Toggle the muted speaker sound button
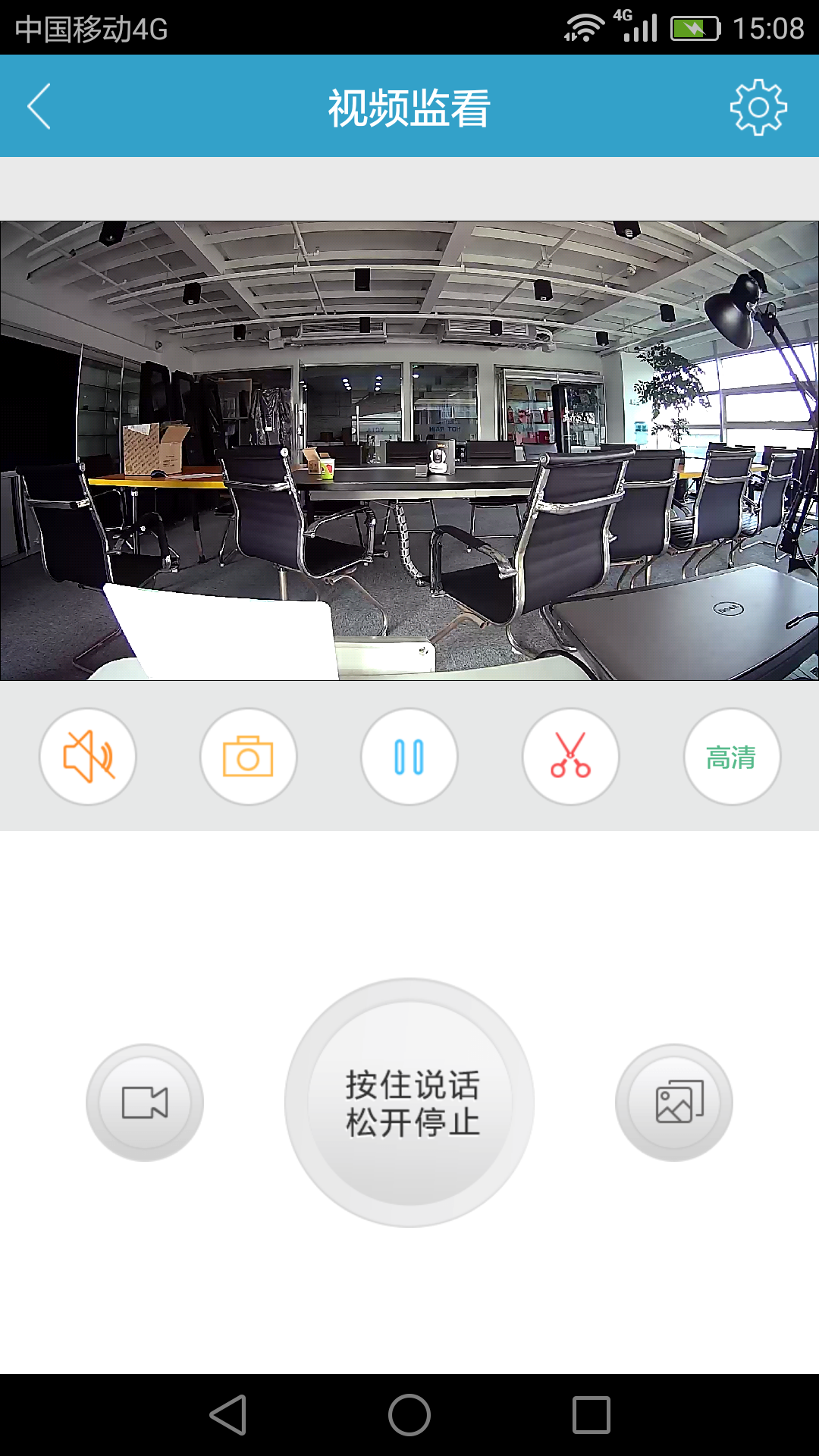The width and height of the screenshot is (819, 1456). 88,757
